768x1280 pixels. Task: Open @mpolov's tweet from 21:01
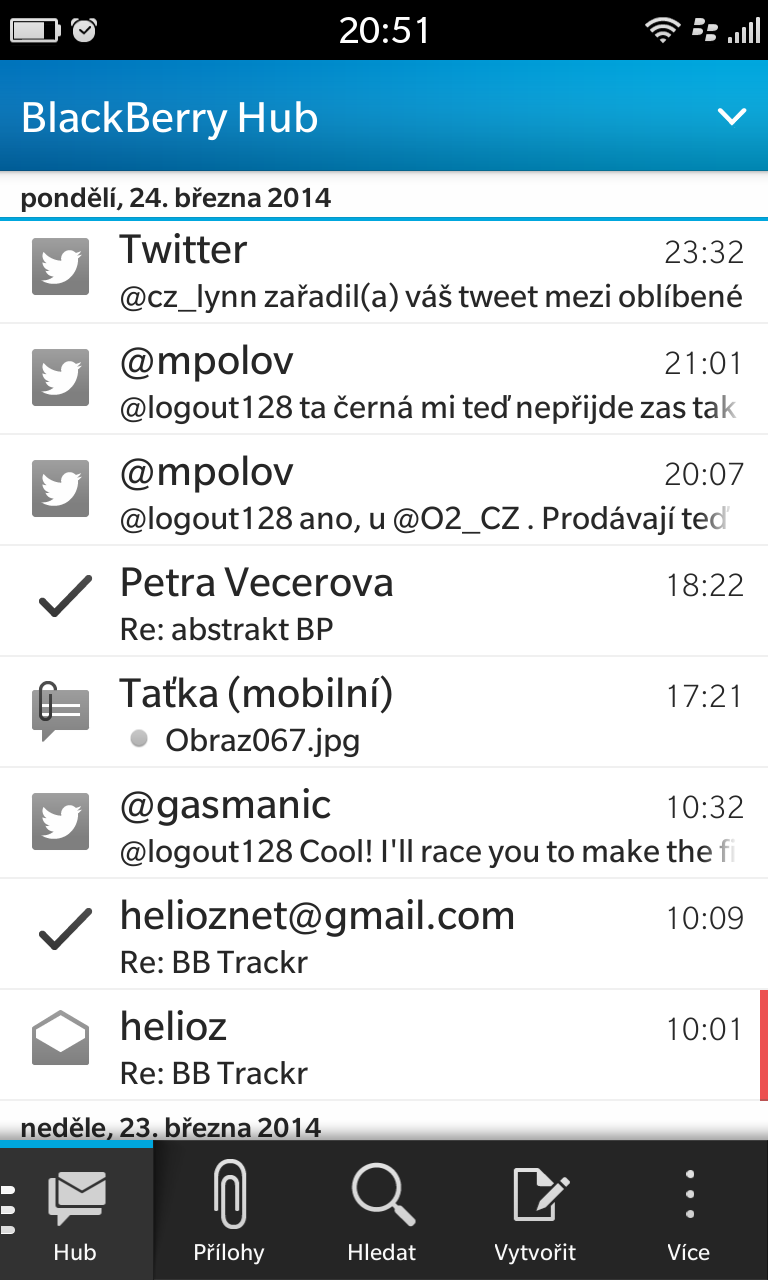click(384, 379)
